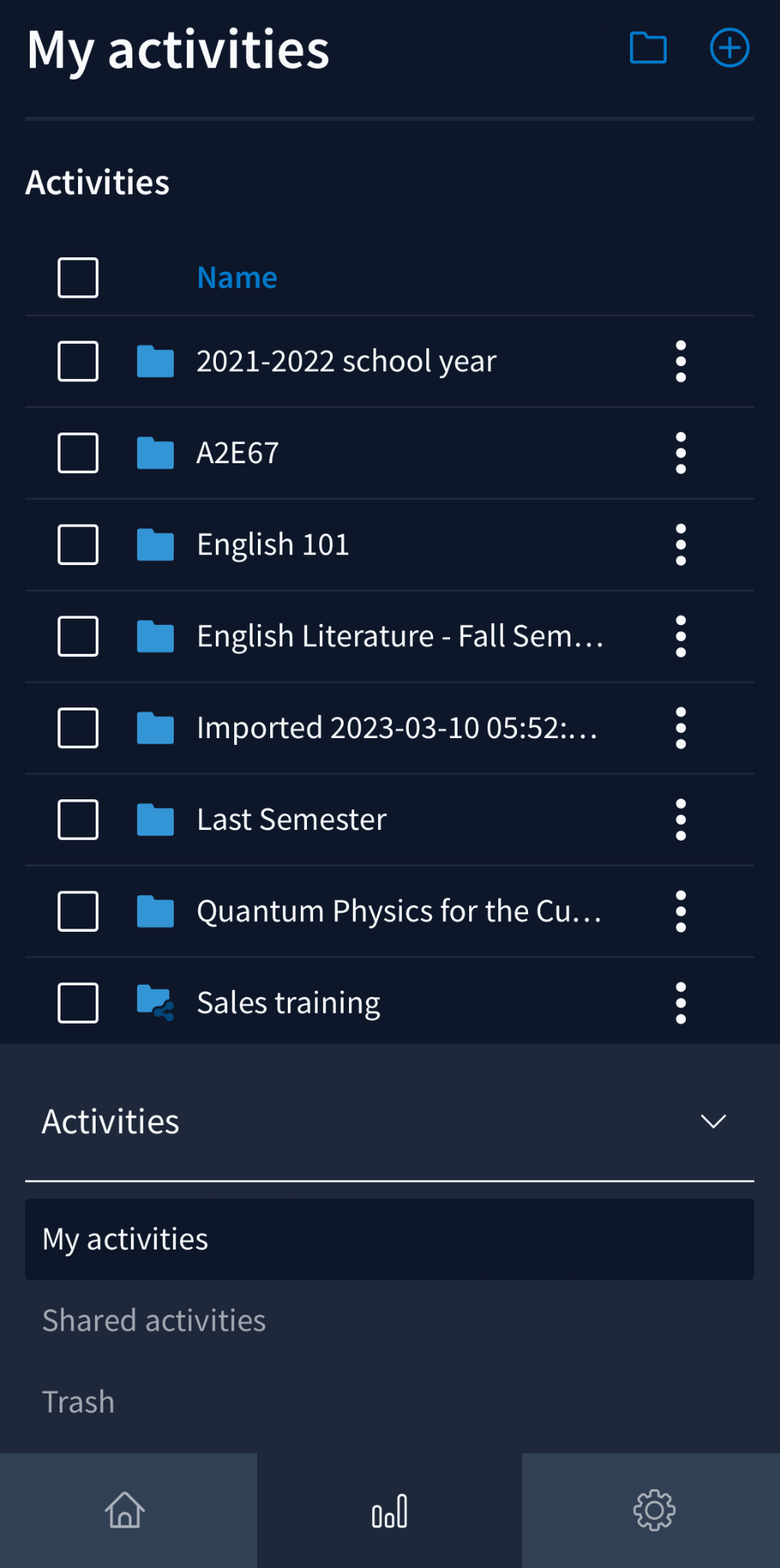Open the Sales training shared folder

coord(288,1003)
